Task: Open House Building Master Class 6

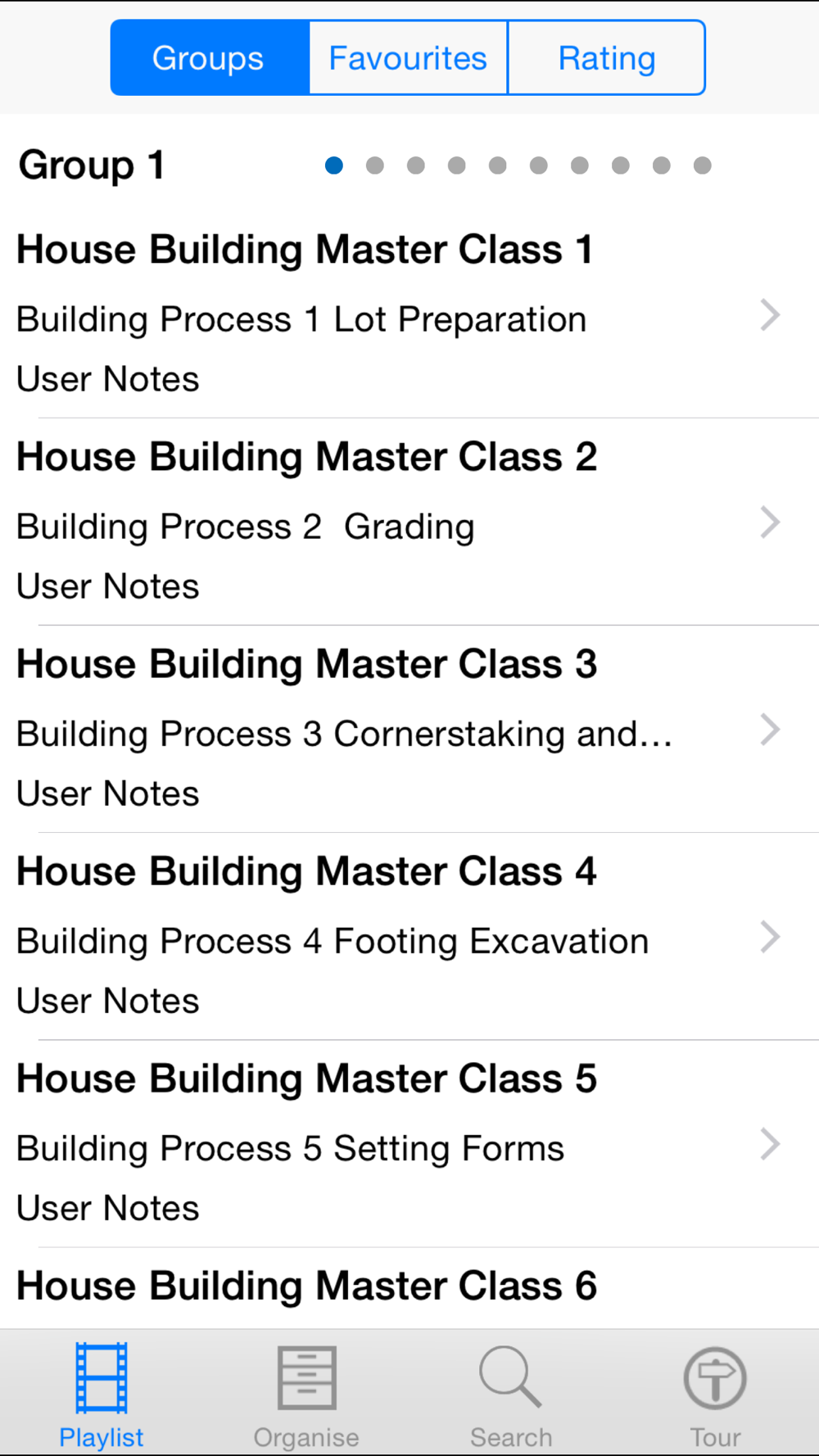Action: tap(393, 1286)
